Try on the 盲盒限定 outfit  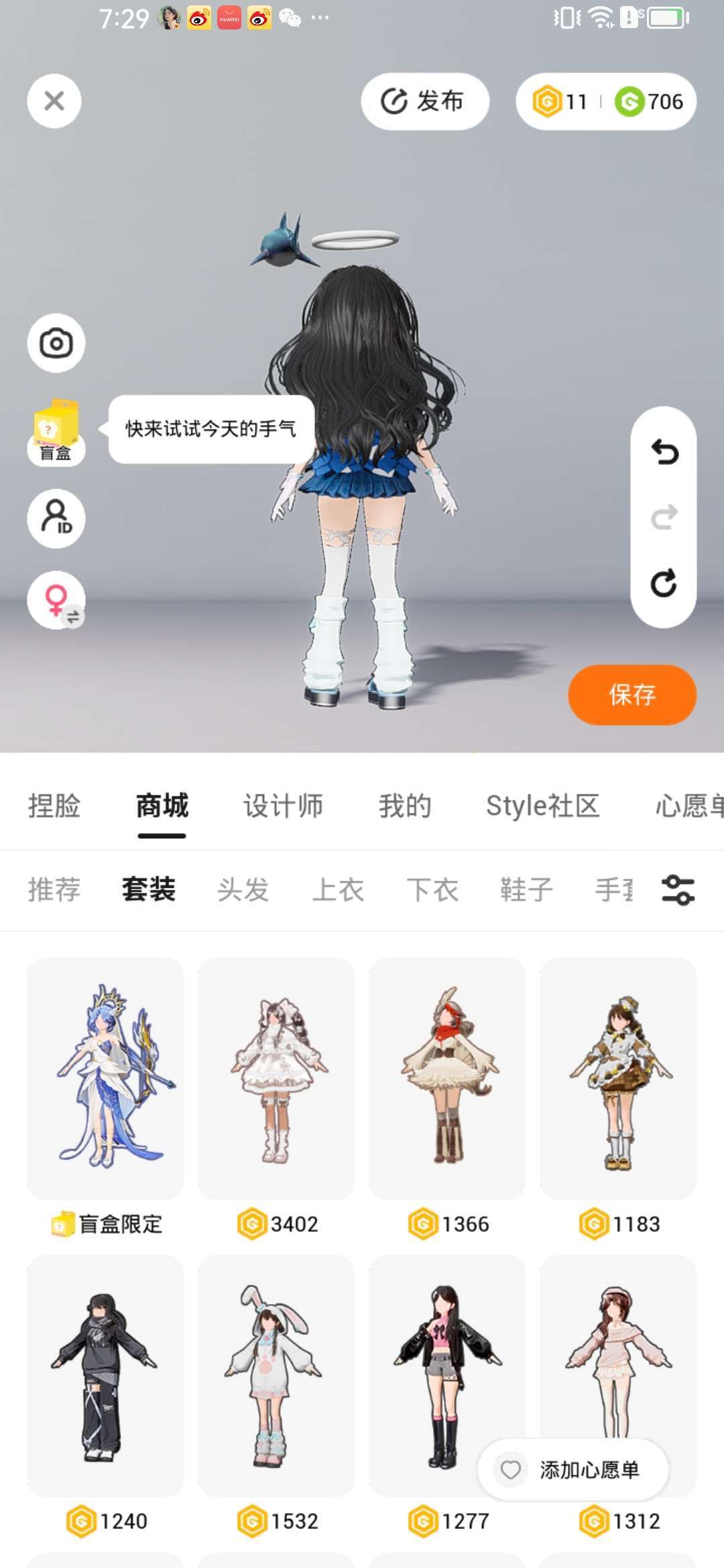coord(105,1079)
